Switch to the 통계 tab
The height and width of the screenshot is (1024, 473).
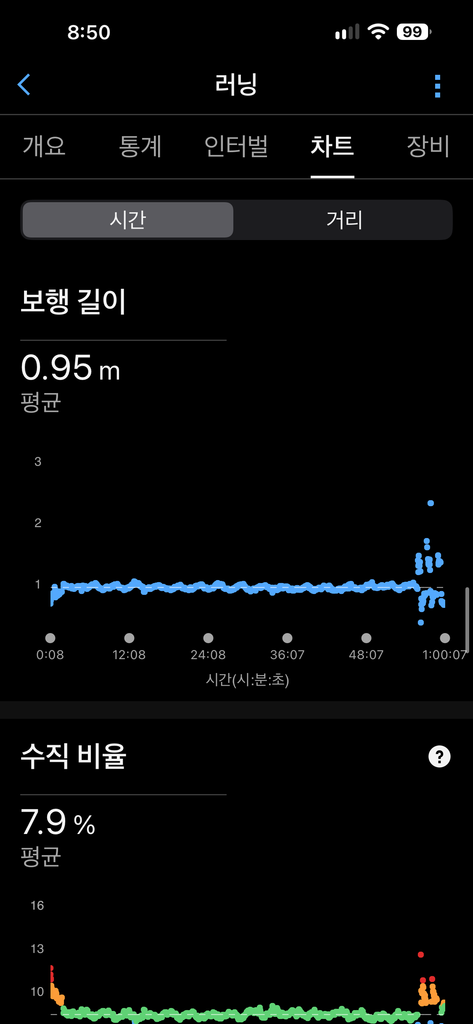140,147
